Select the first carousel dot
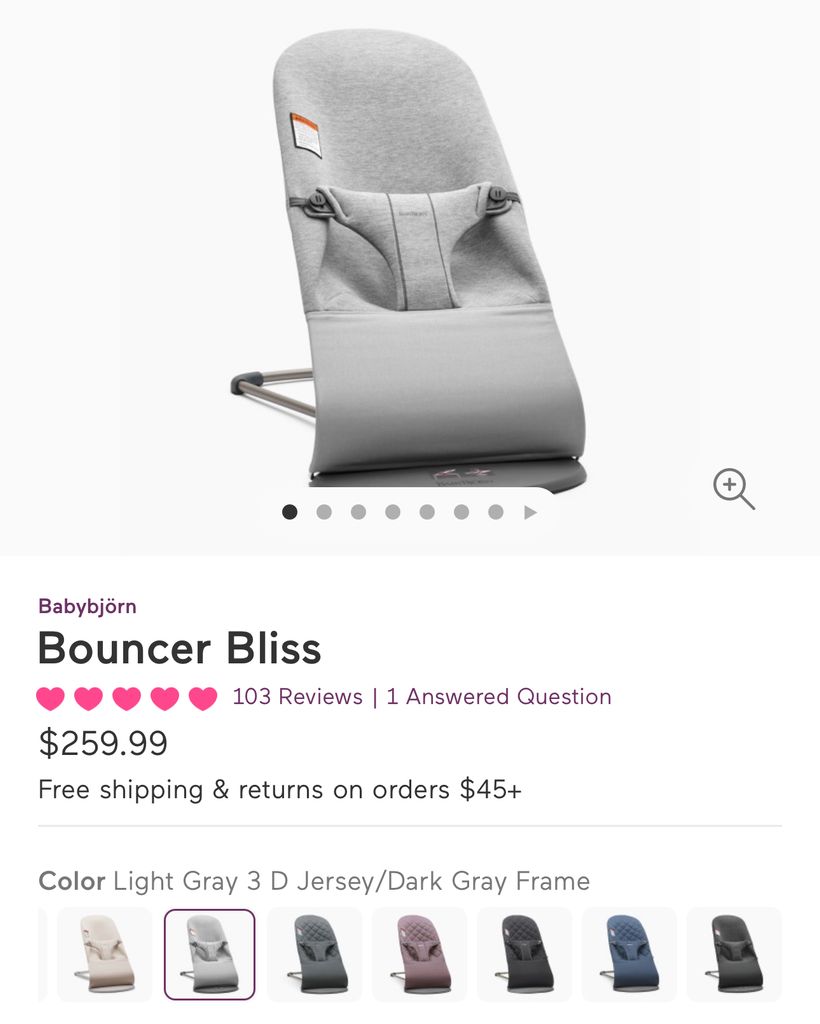Screen dimensions: 820x1024 289,511
